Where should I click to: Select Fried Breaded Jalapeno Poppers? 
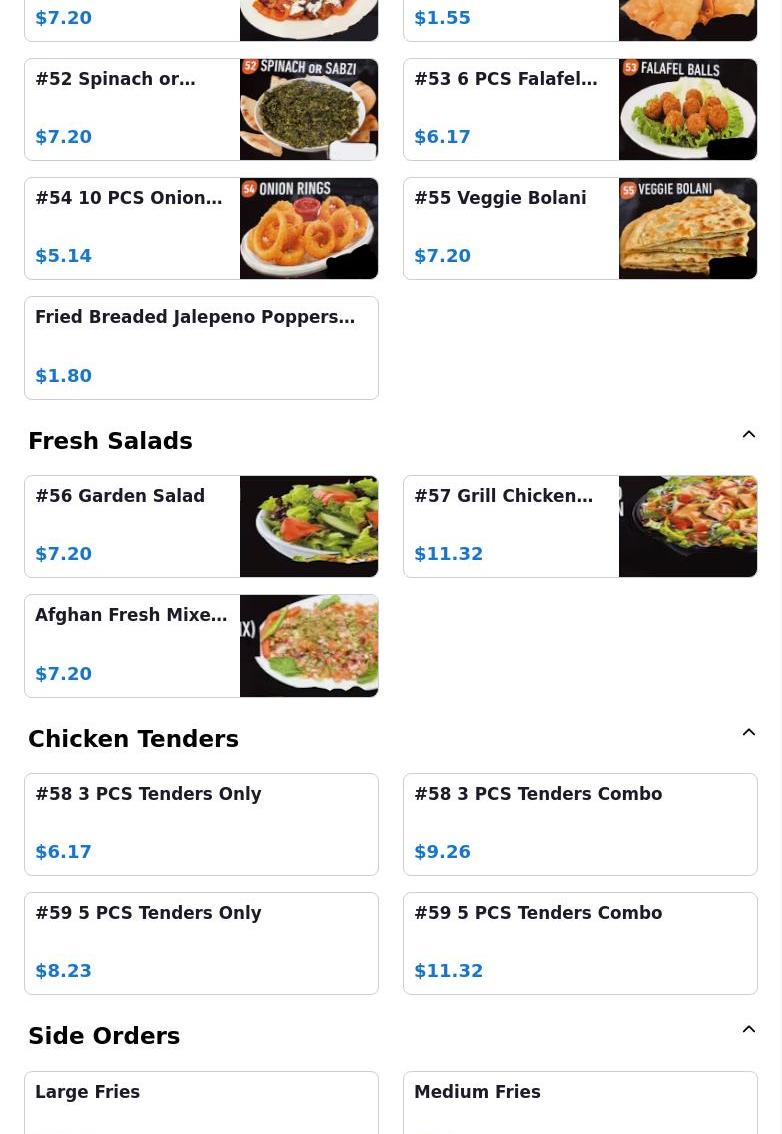(x=201, y=347)
